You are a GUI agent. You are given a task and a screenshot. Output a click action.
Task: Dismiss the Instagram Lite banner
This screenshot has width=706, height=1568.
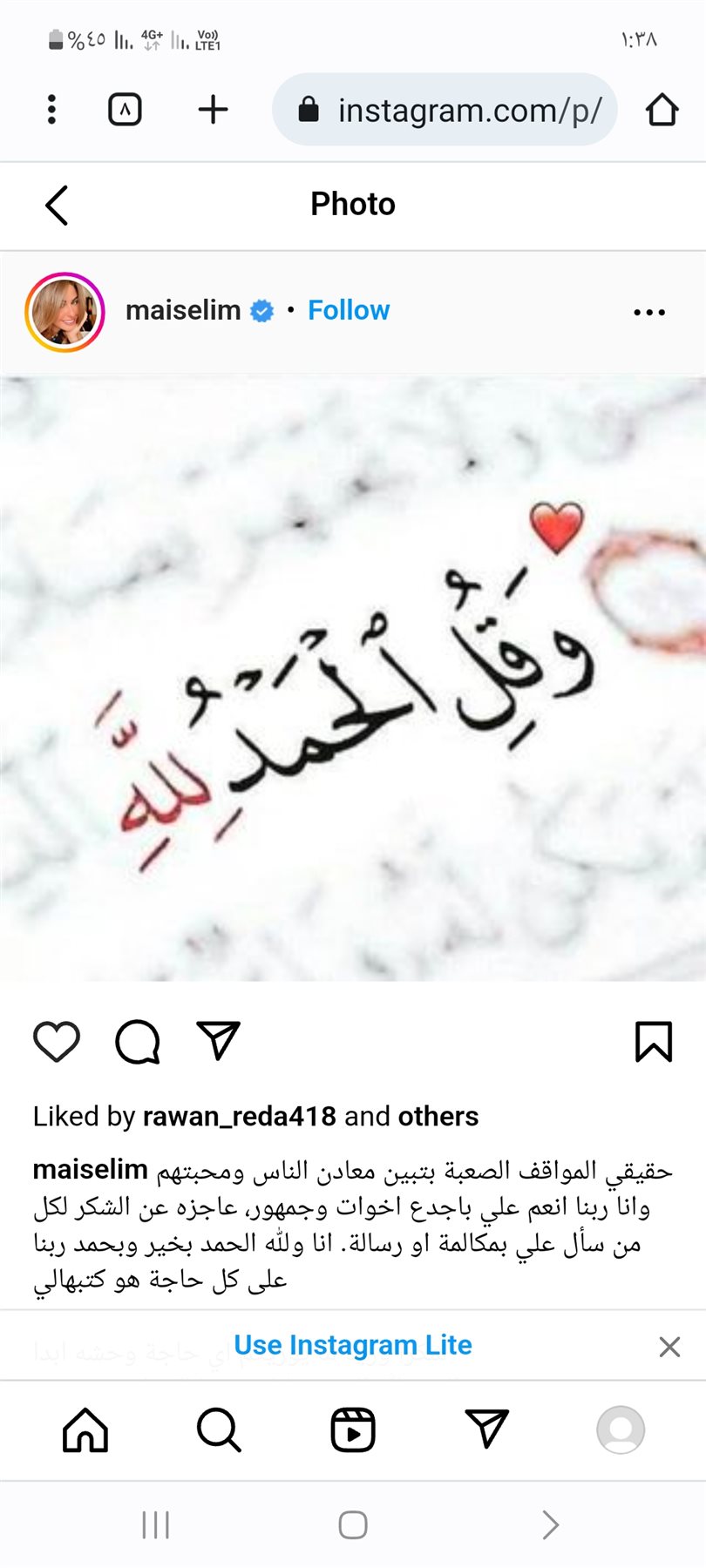[669, 1347]
